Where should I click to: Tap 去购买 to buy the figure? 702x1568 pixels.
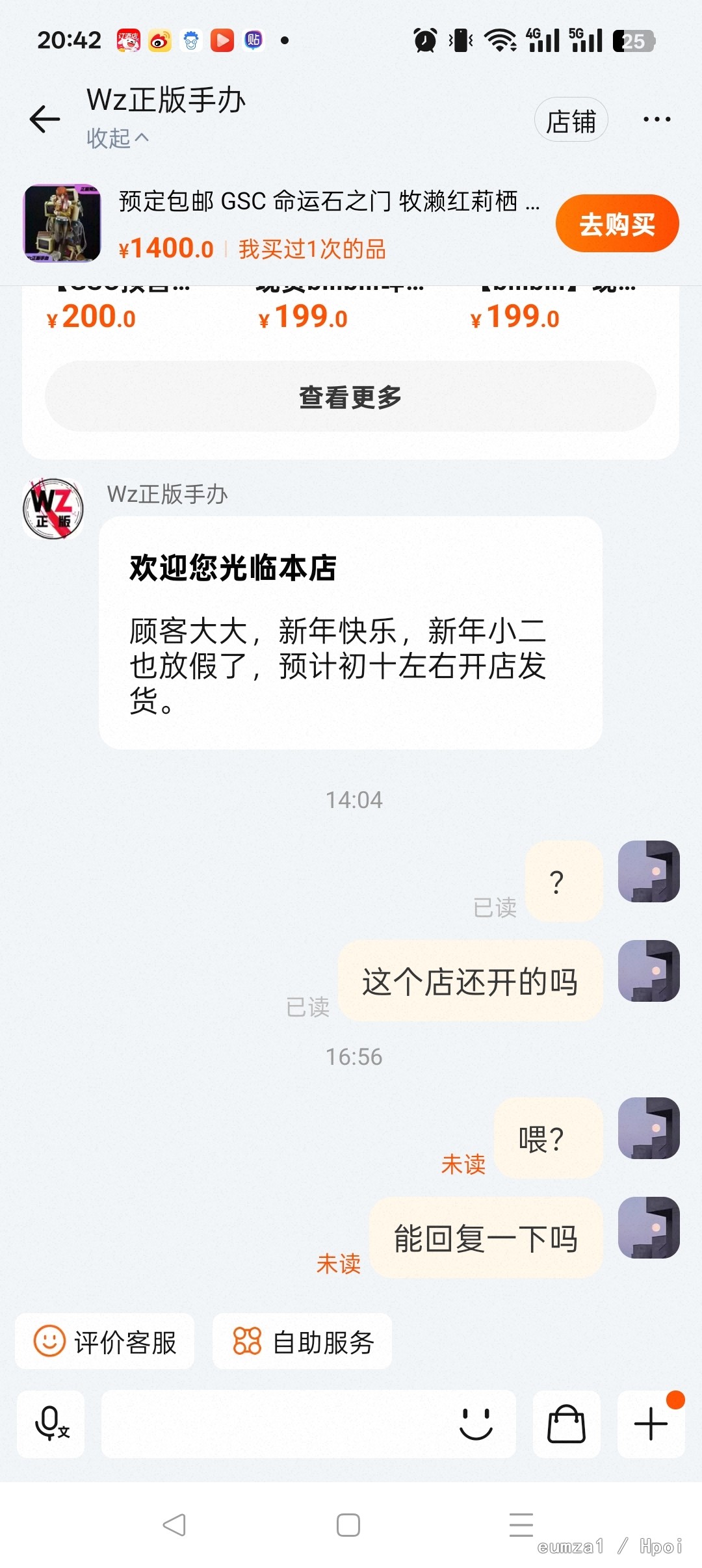point(617,224)
